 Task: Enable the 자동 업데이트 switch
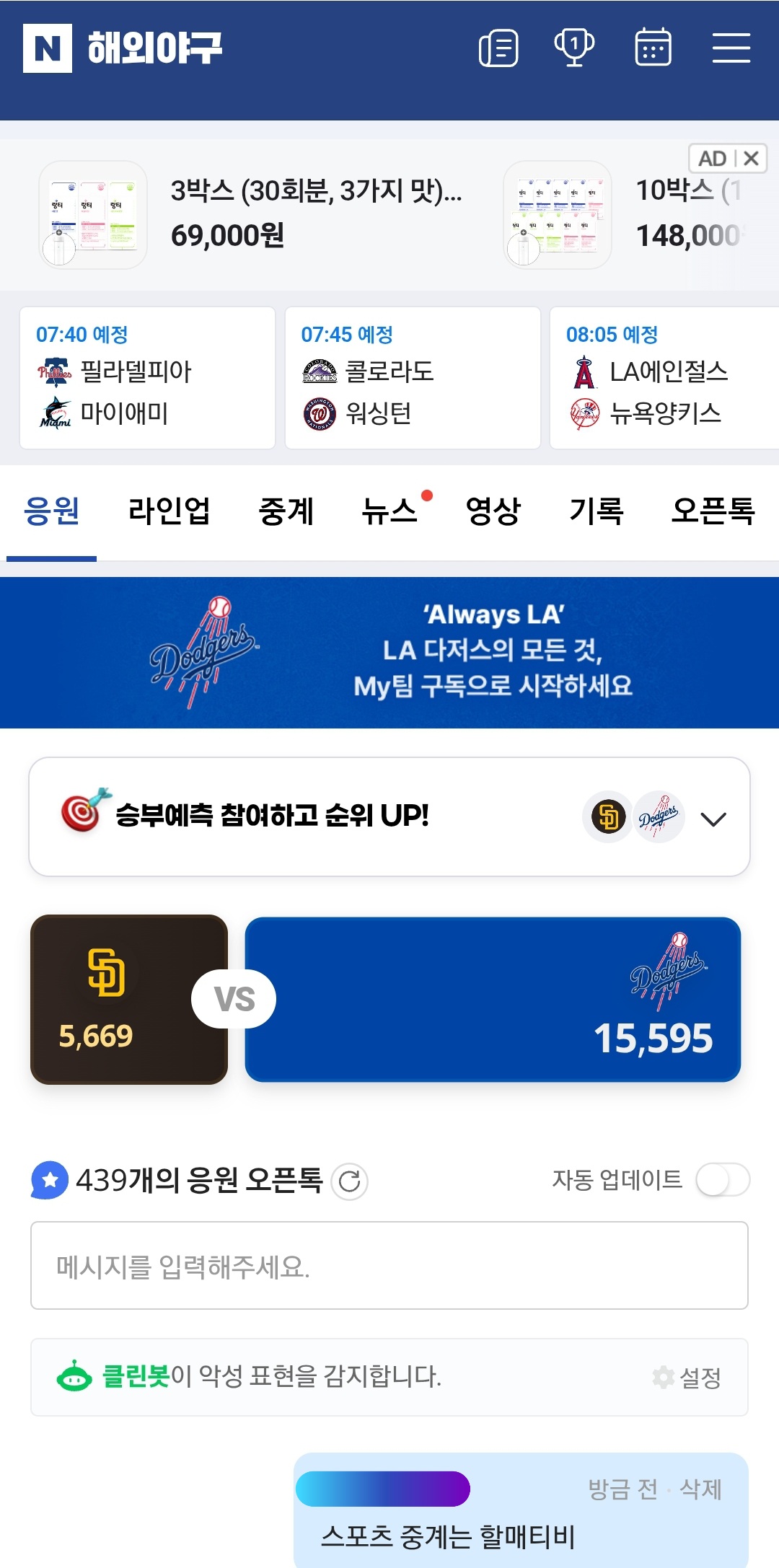[723, 1181]
